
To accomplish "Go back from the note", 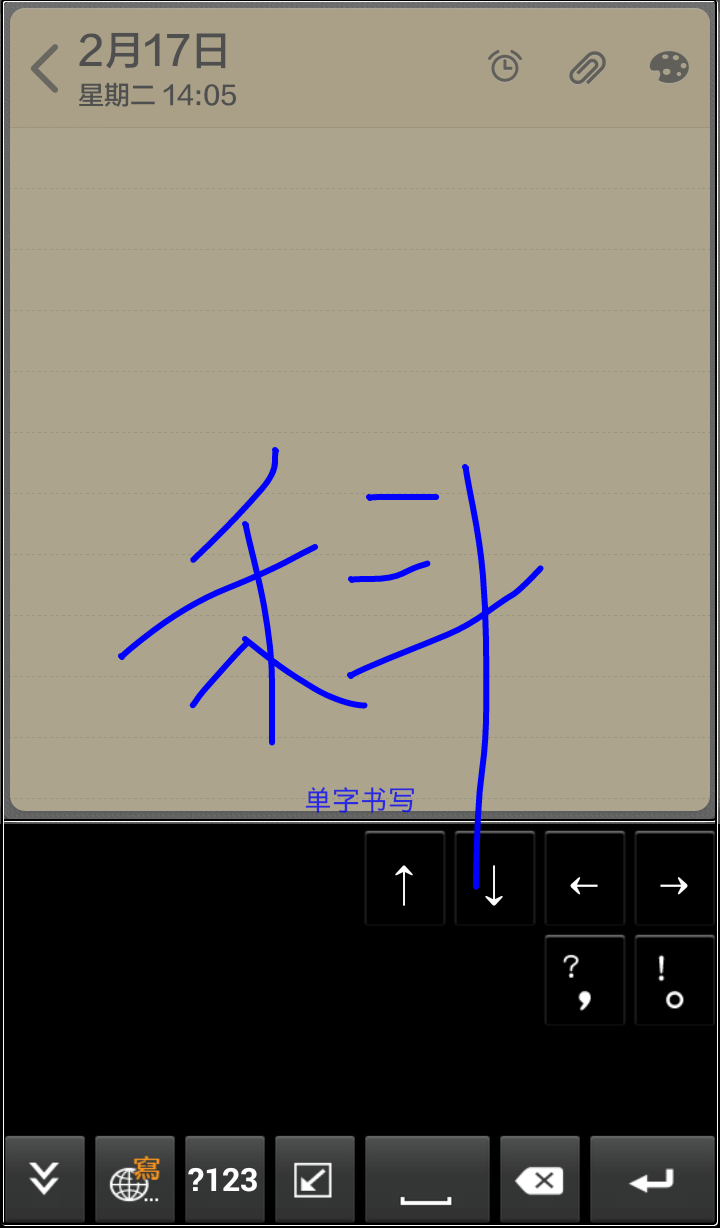I will coord(45,69).
